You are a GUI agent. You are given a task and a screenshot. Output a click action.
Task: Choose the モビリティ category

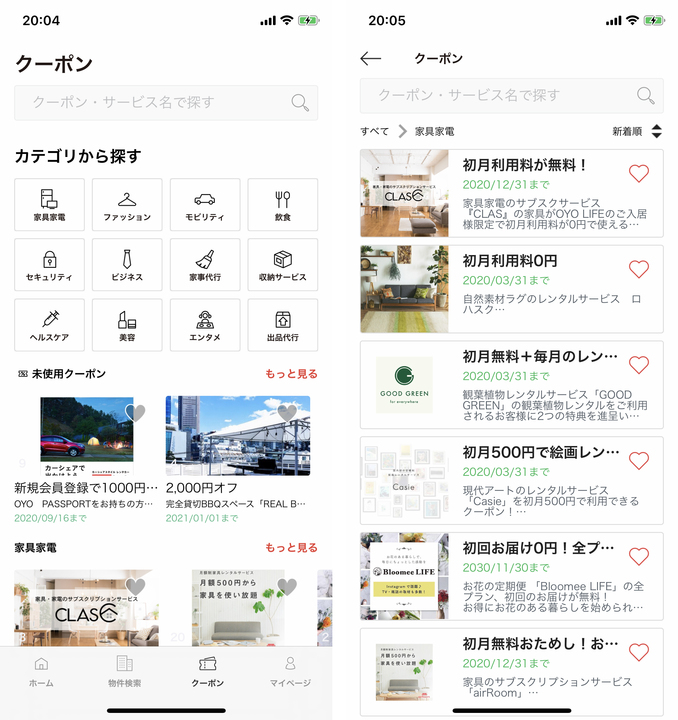(x=205, y=204)
